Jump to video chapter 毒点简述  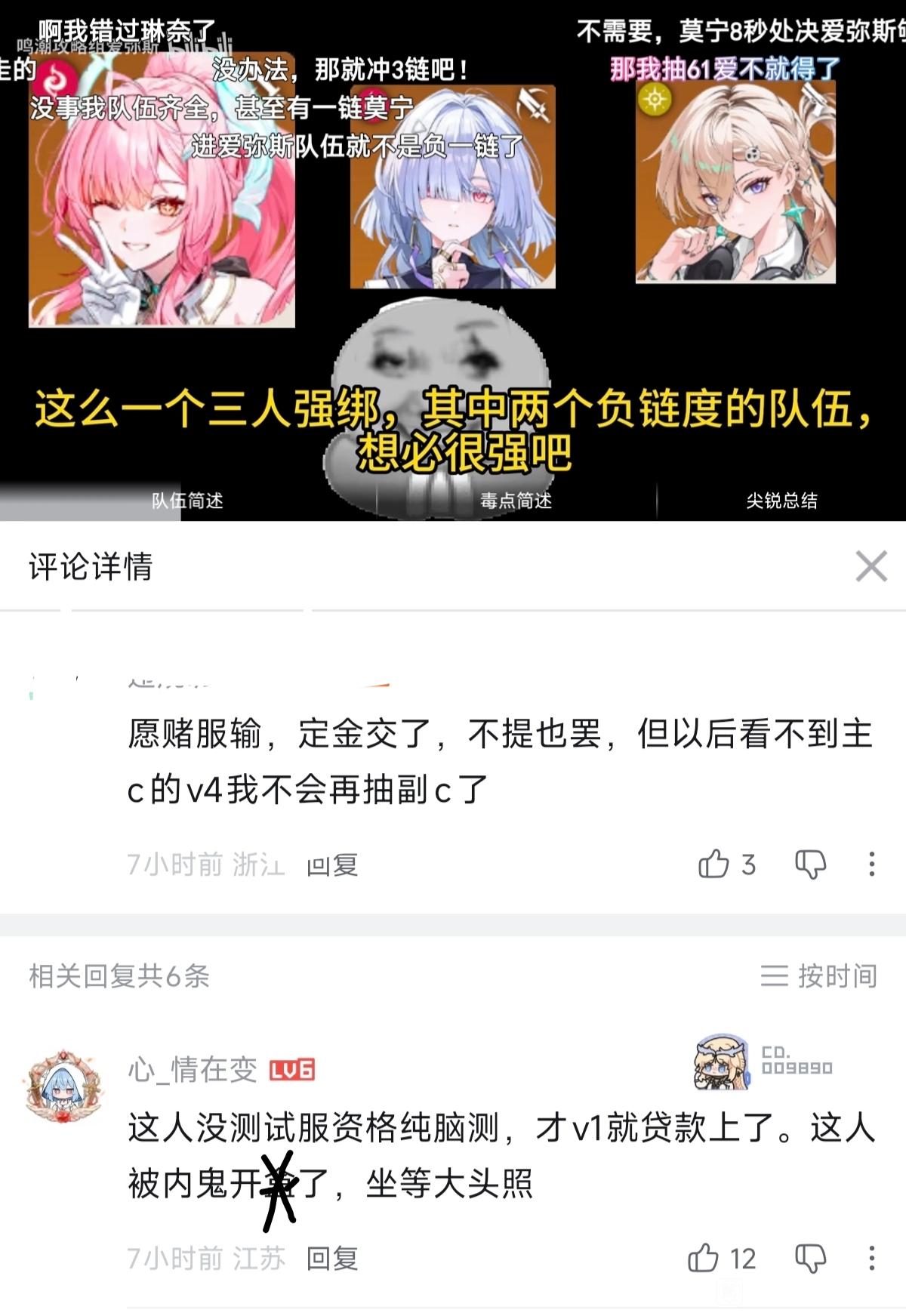516,501
